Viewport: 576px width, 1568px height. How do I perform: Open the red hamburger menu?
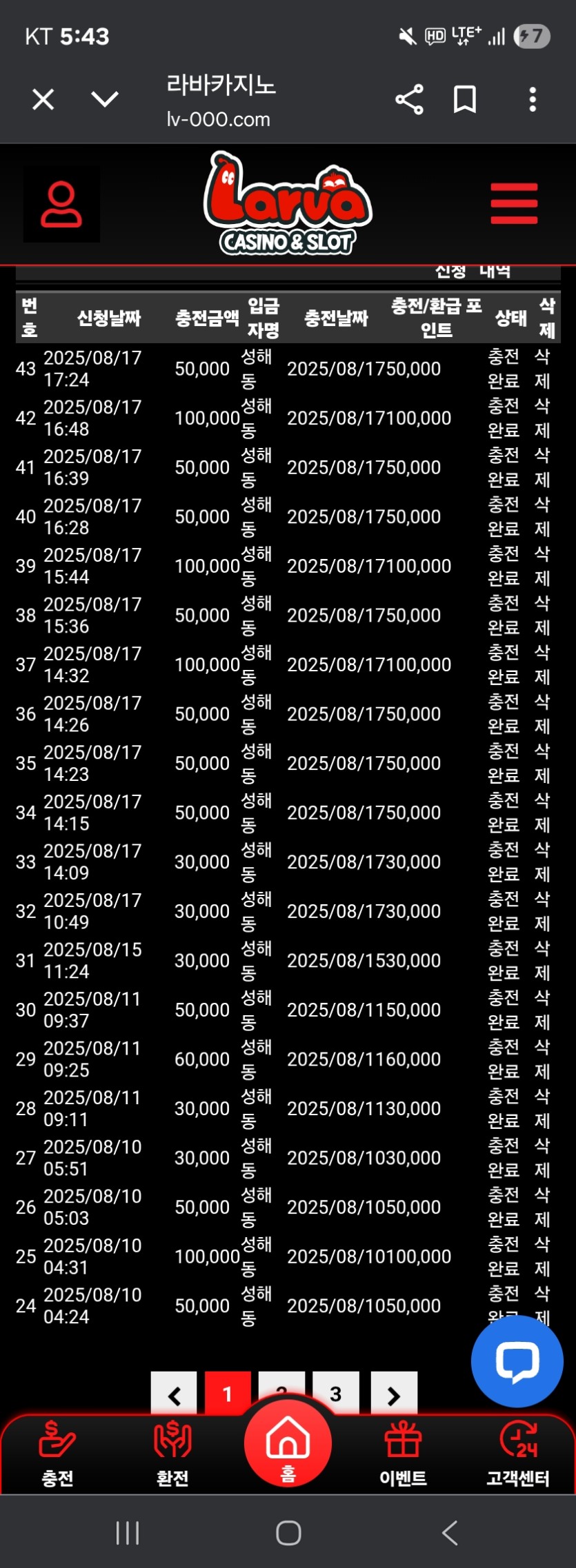click(514, 204)
